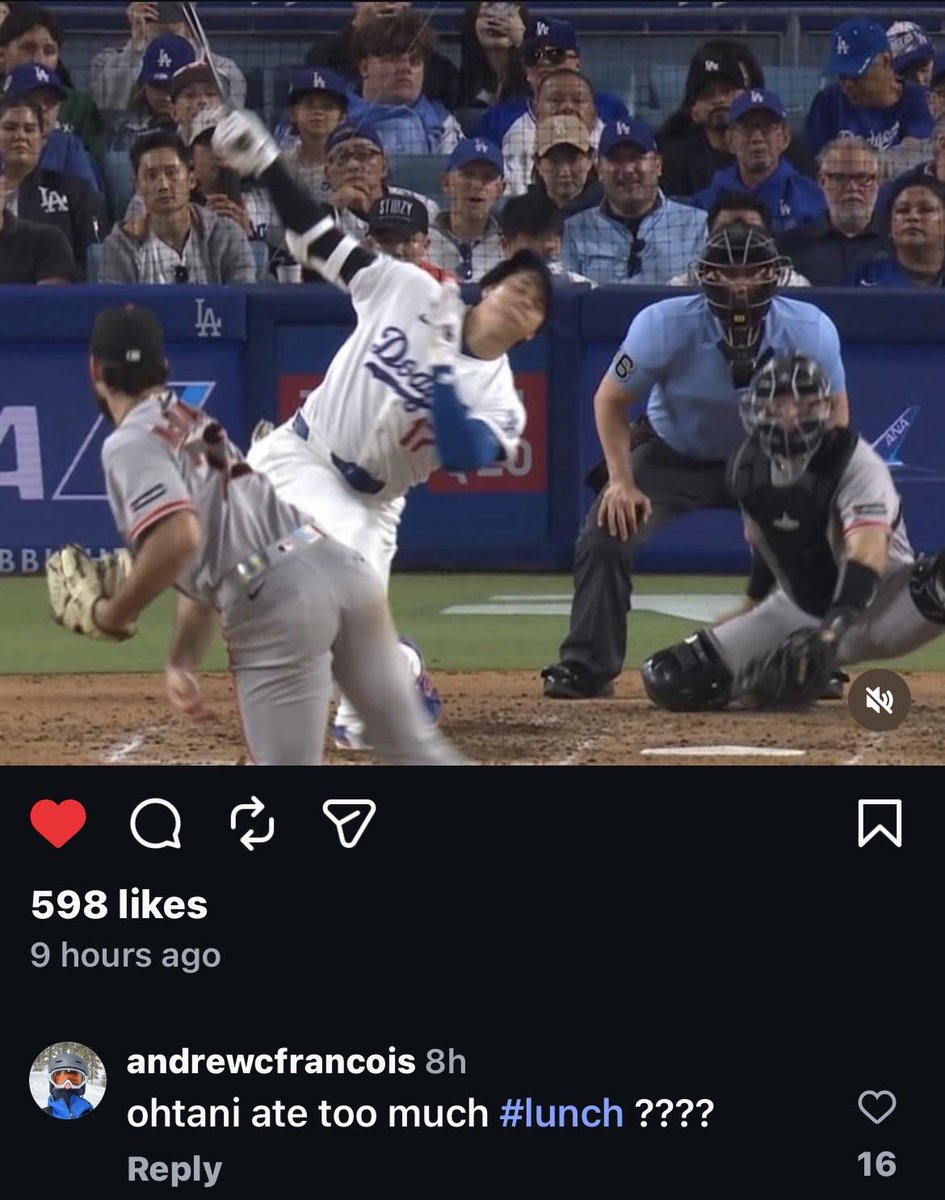Repost this video with the repost icon
Image resolution: width=945 pixels, height=1200 pixels.
(252, 824)
